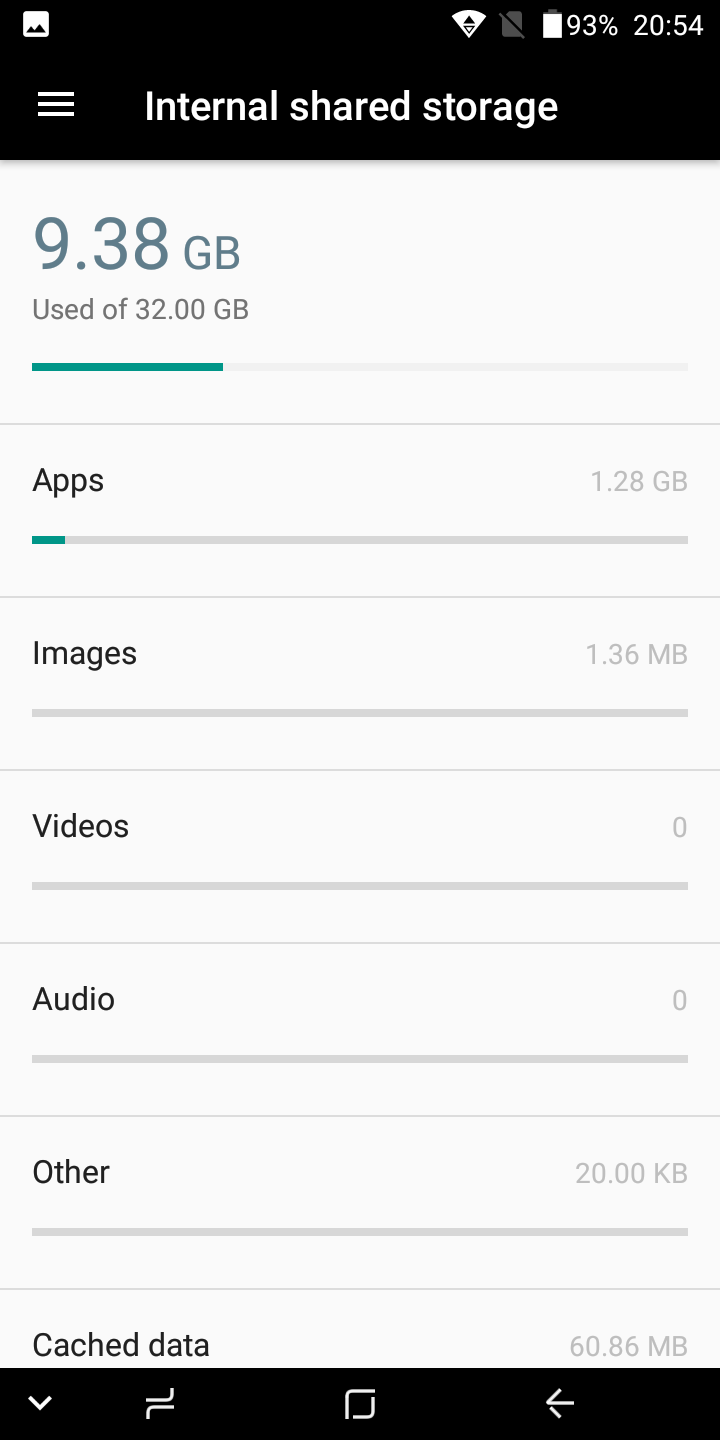The image size is (720, 1440).
Task: Show recent apps from navigation bar
Action: 160,1404
